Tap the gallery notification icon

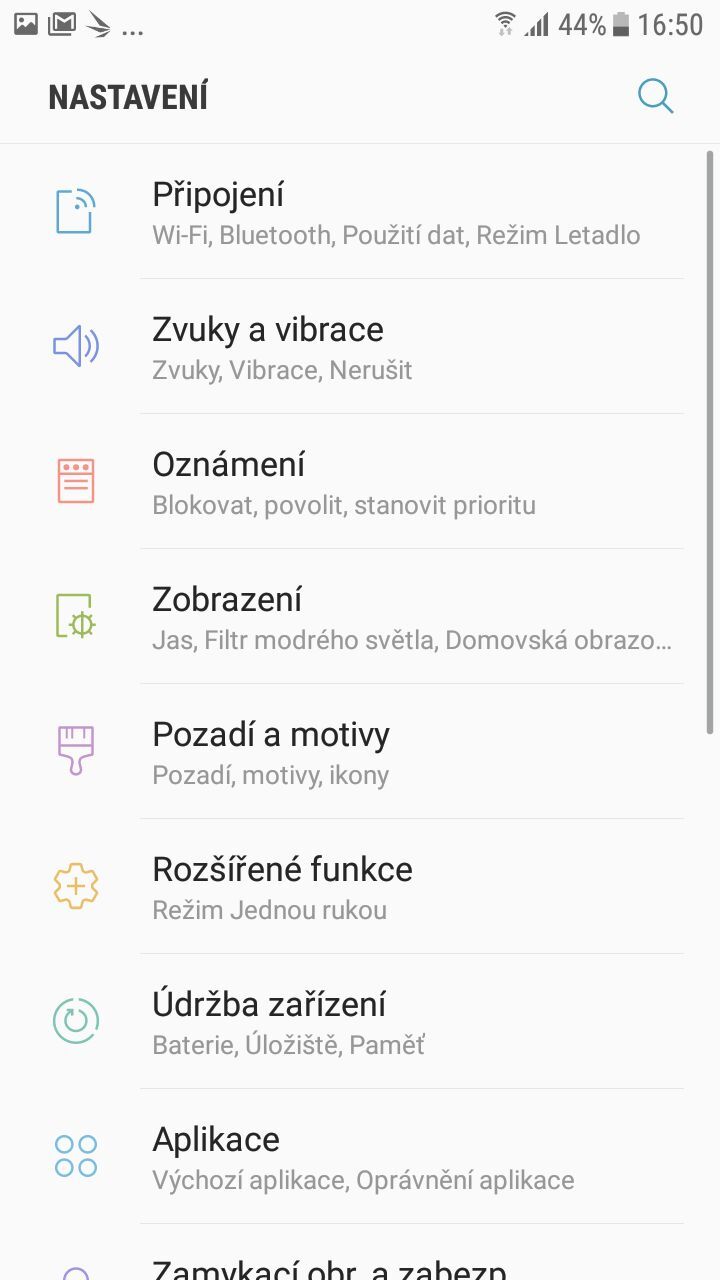point(24,24)
